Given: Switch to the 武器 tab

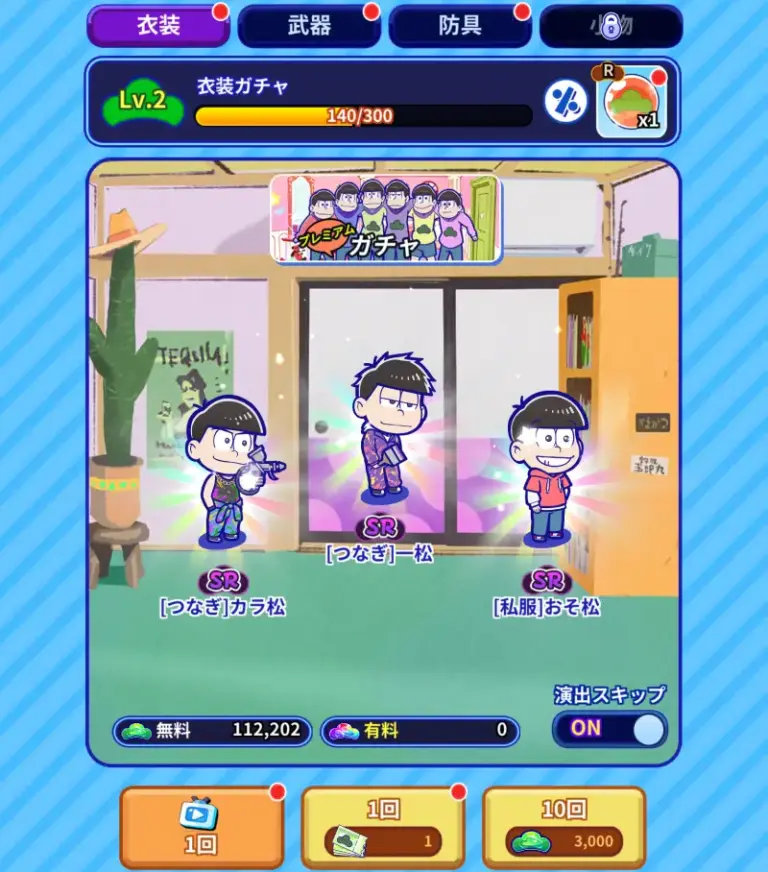Looking at the screenshot, I should point(309,26).
